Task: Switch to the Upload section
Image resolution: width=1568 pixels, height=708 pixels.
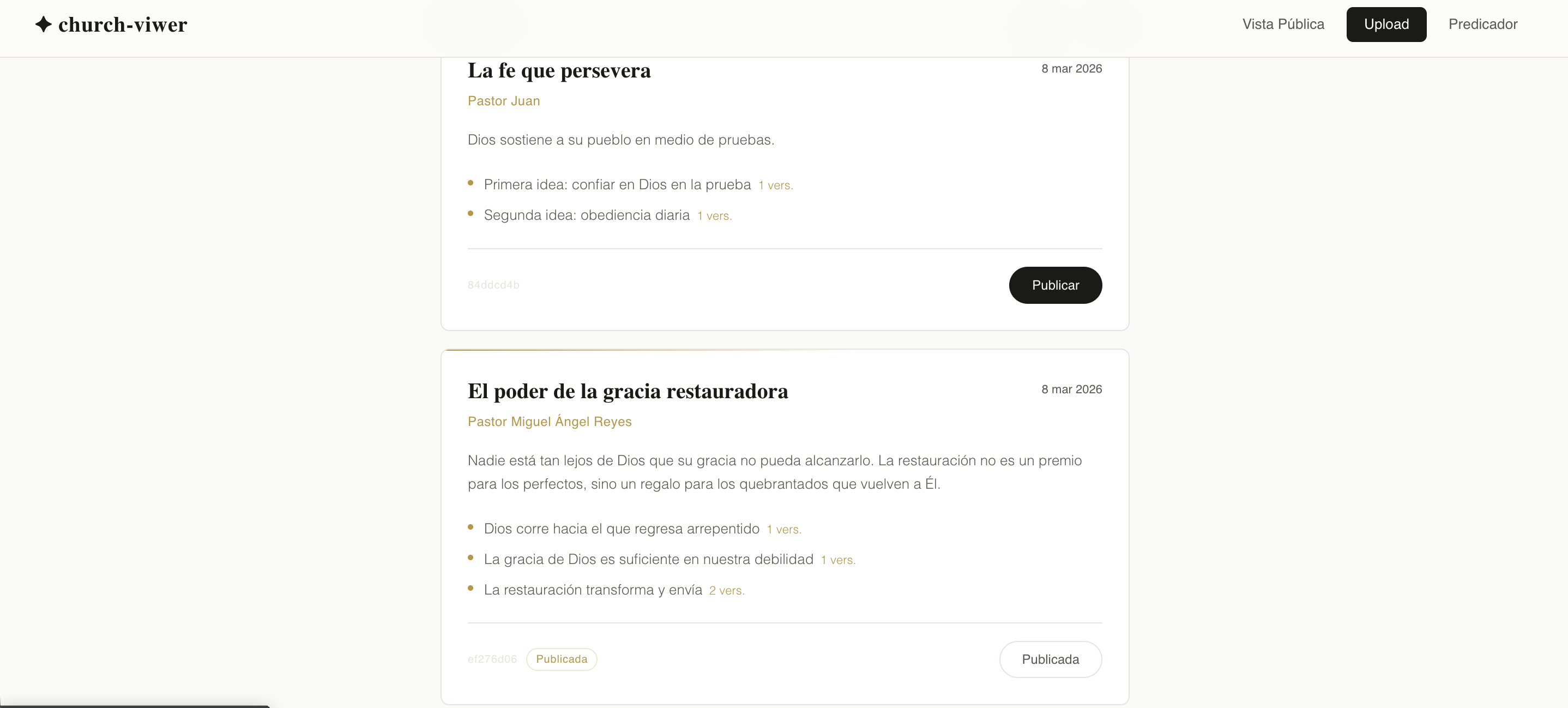Action: click(x=1385, y=25)
